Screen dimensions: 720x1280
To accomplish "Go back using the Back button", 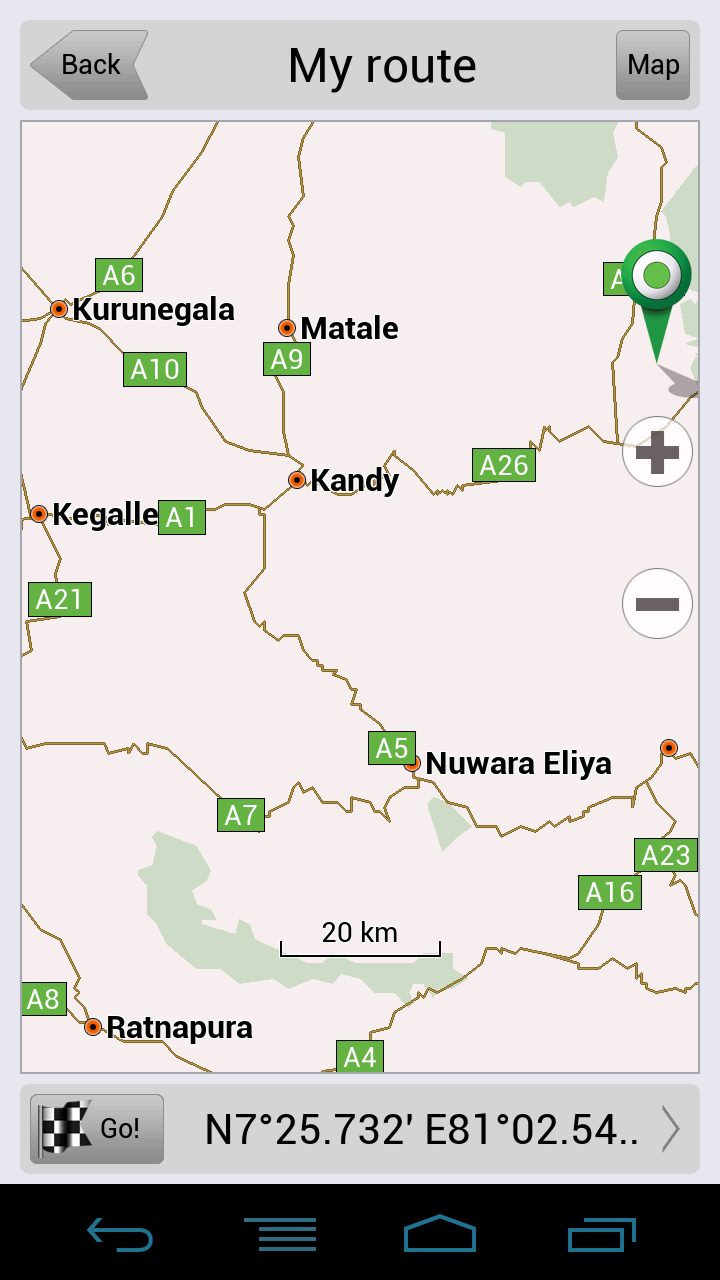I will point(89,65).
